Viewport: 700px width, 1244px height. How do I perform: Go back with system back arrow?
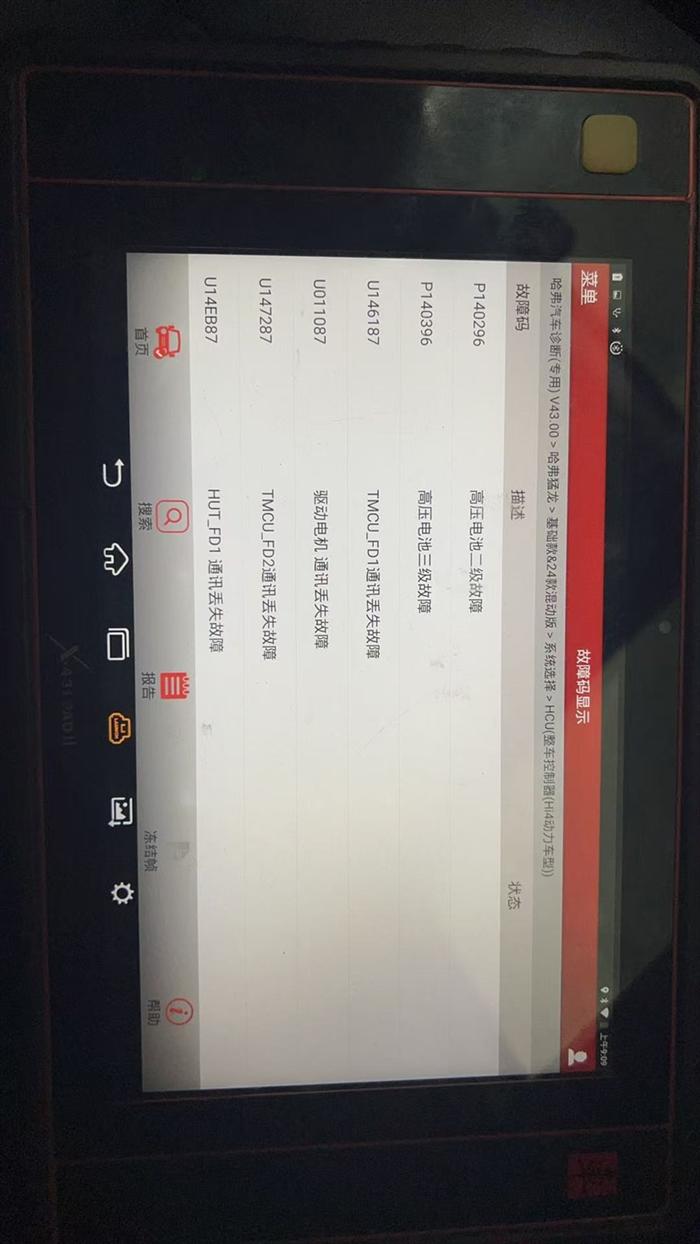[116, 473]
